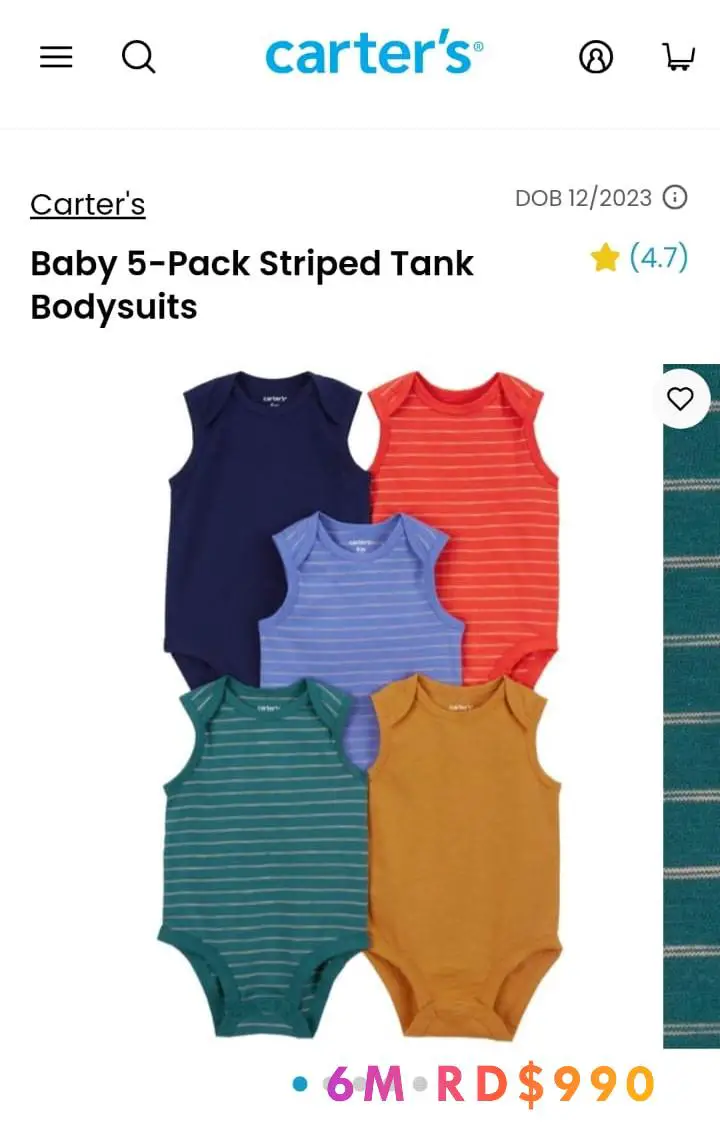
Task: Open the 4.7 star rating reviews
Action: tap(640, 258)
